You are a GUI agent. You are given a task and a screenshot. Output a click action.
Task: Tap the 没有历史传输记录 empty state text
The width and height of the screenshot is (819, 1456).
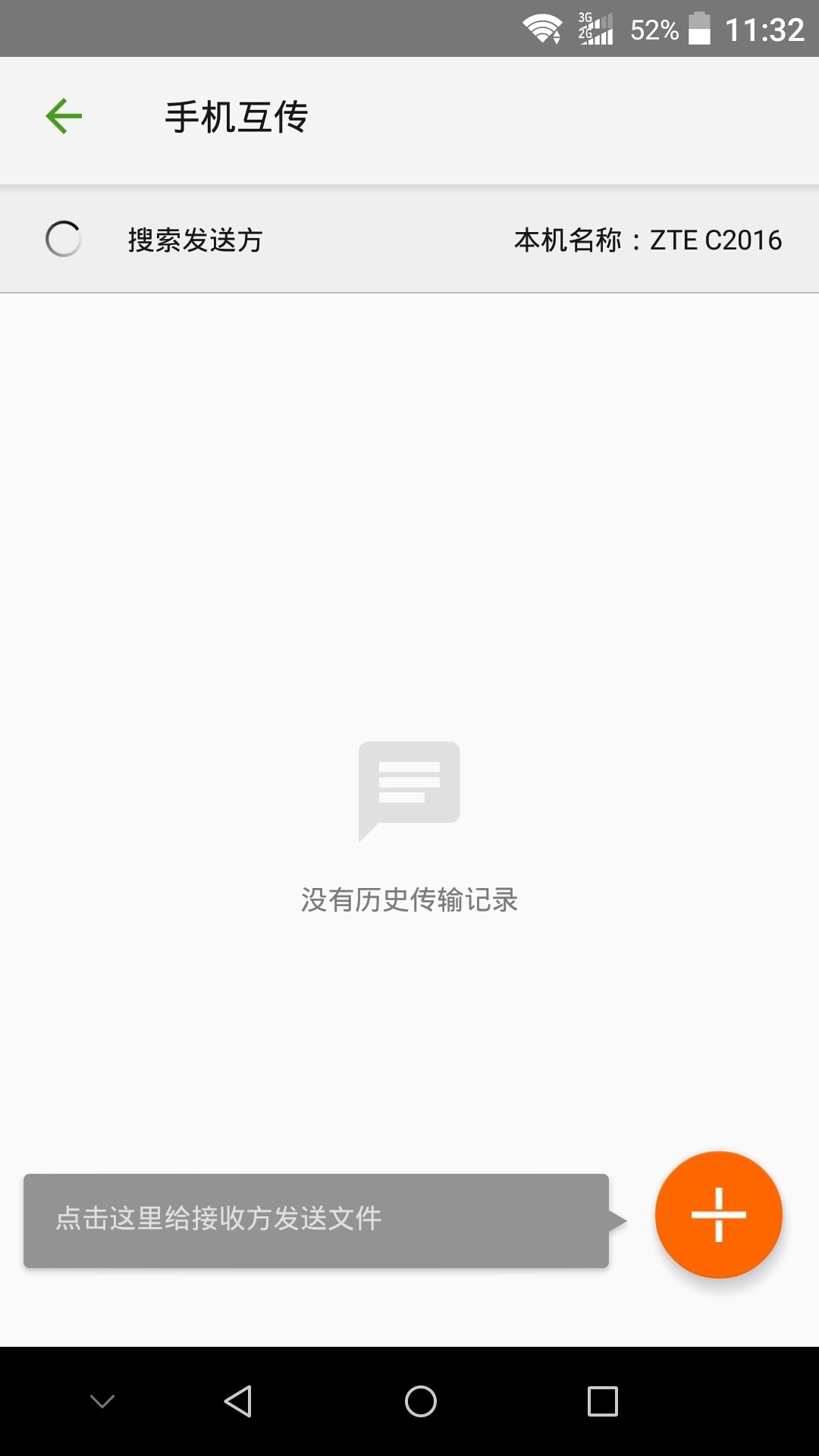(409, 901)
